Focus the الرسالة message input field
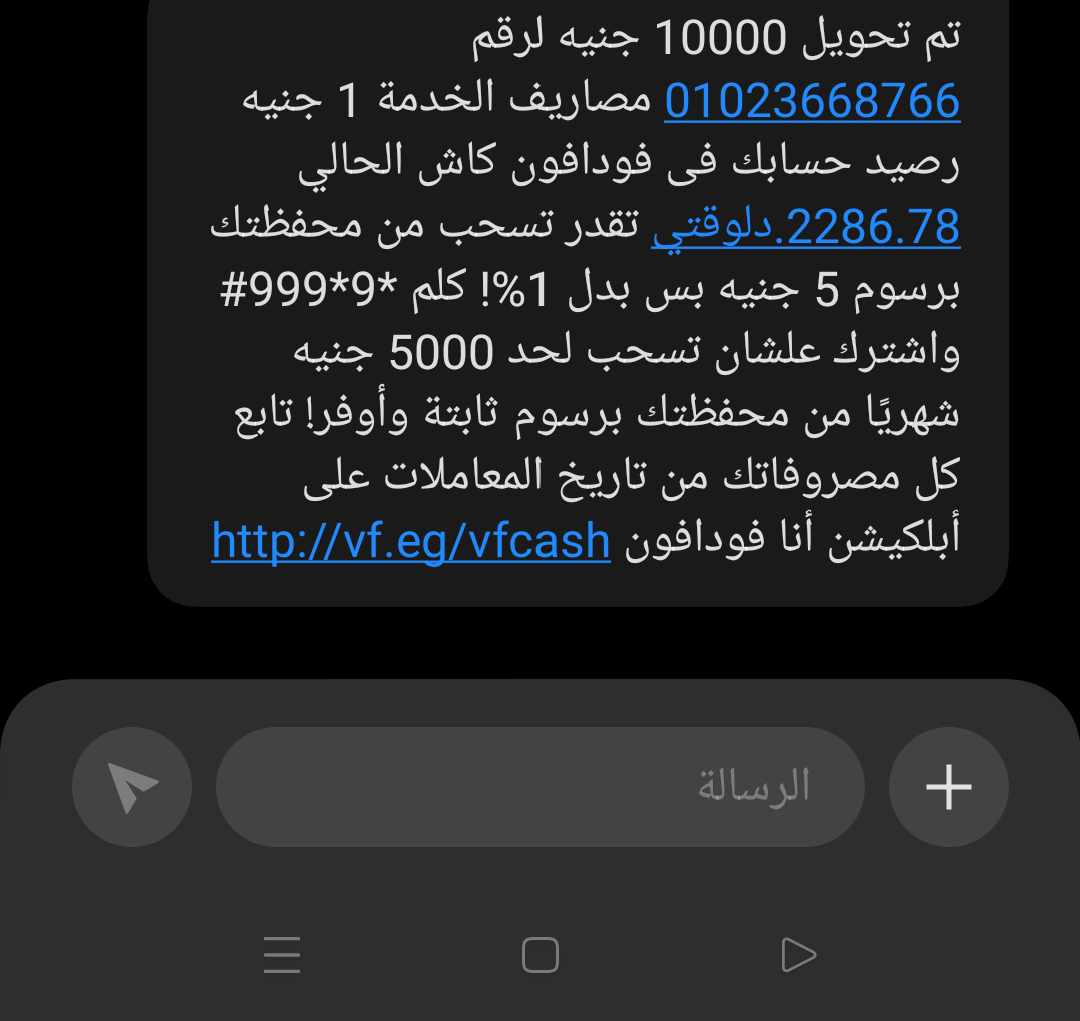 click(540, 787)
